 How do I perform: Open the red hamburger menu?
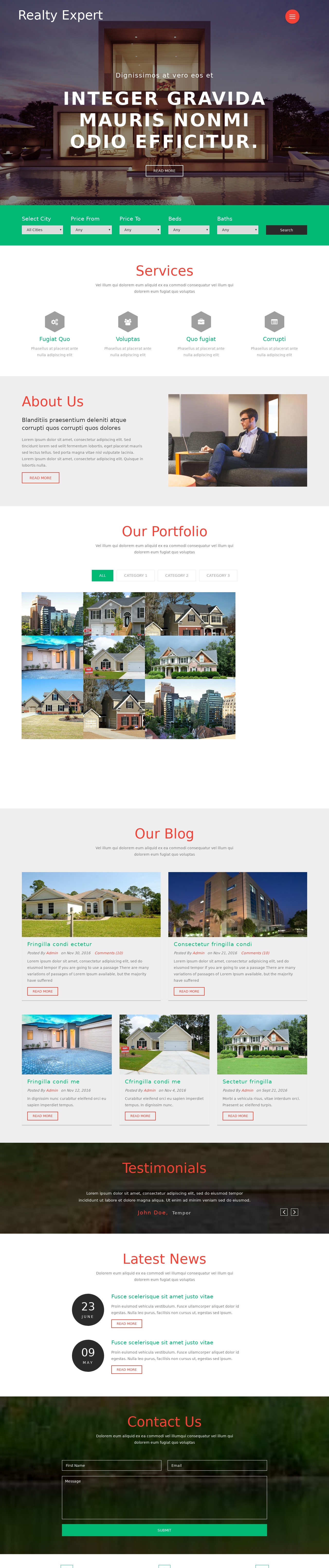click(x=293, y=17)
